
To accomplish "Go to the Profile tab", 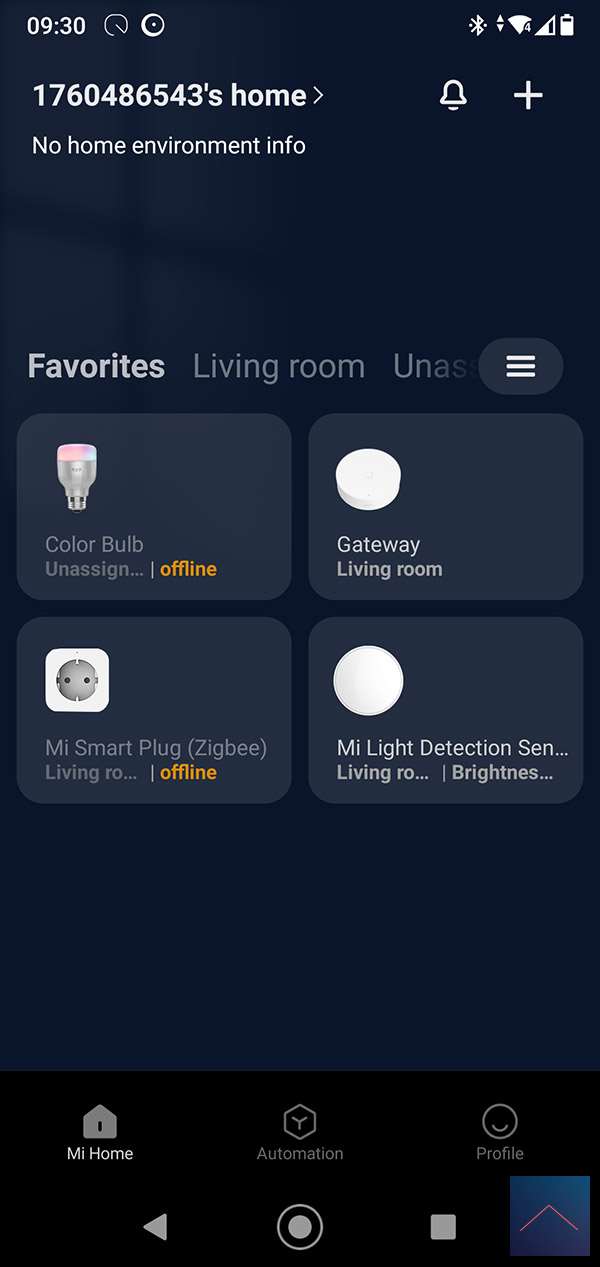I will (499, 1134).
